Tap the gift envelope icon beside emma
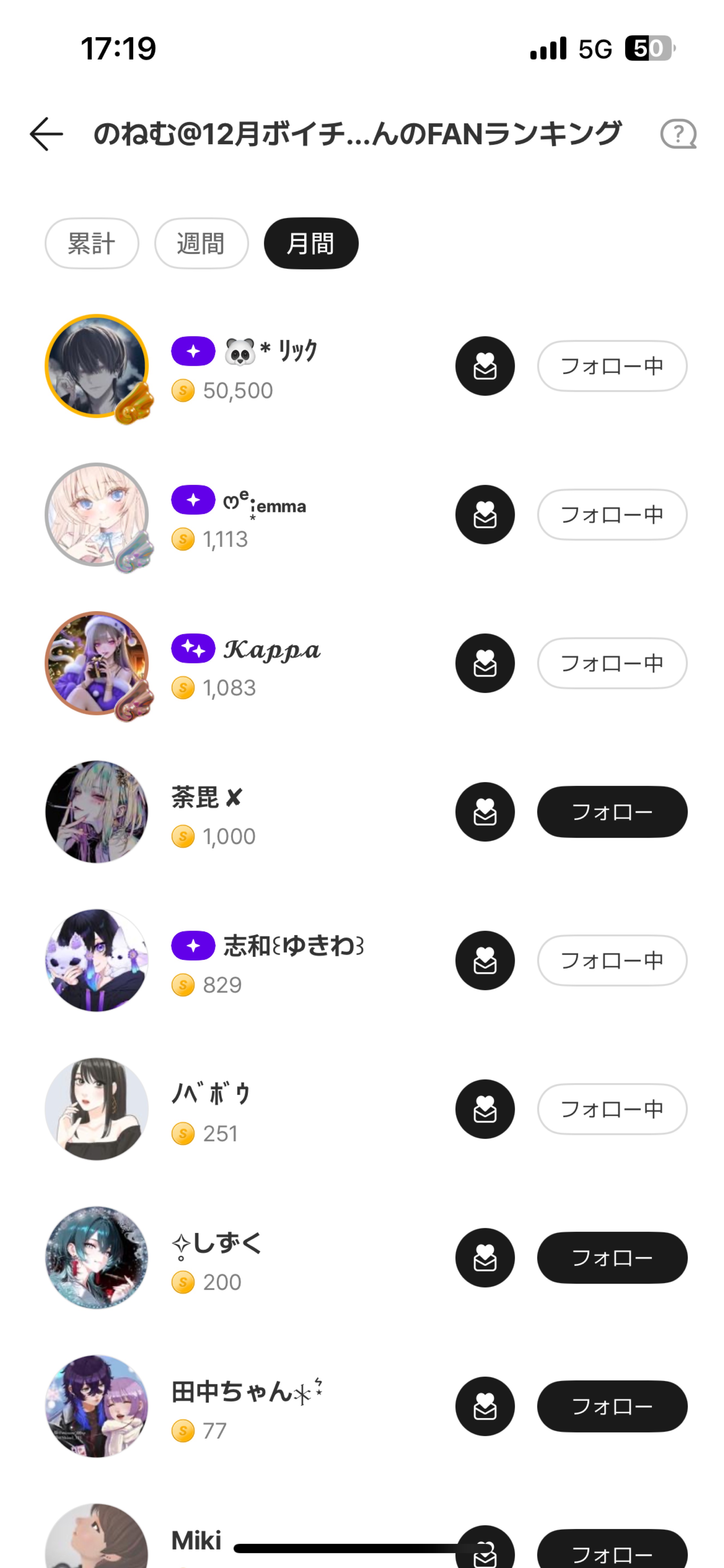 [x=484, y=514]
